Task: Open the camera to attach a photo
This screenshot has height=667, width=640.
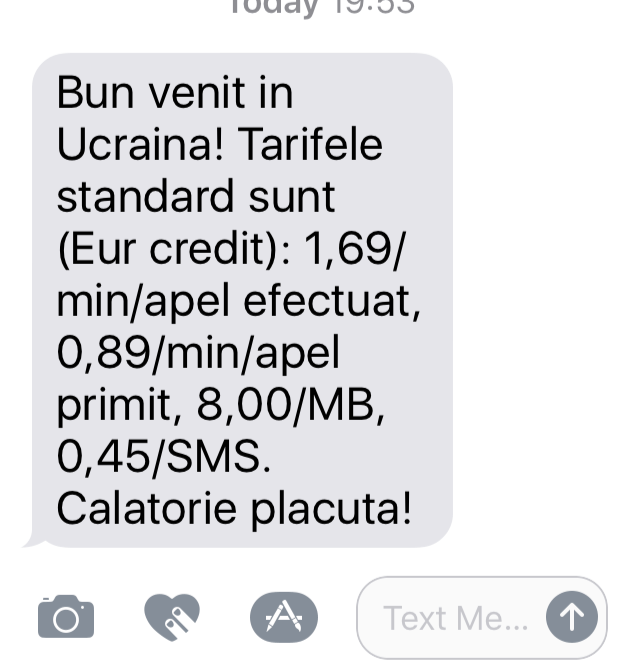Action: (x=66, y=617)
